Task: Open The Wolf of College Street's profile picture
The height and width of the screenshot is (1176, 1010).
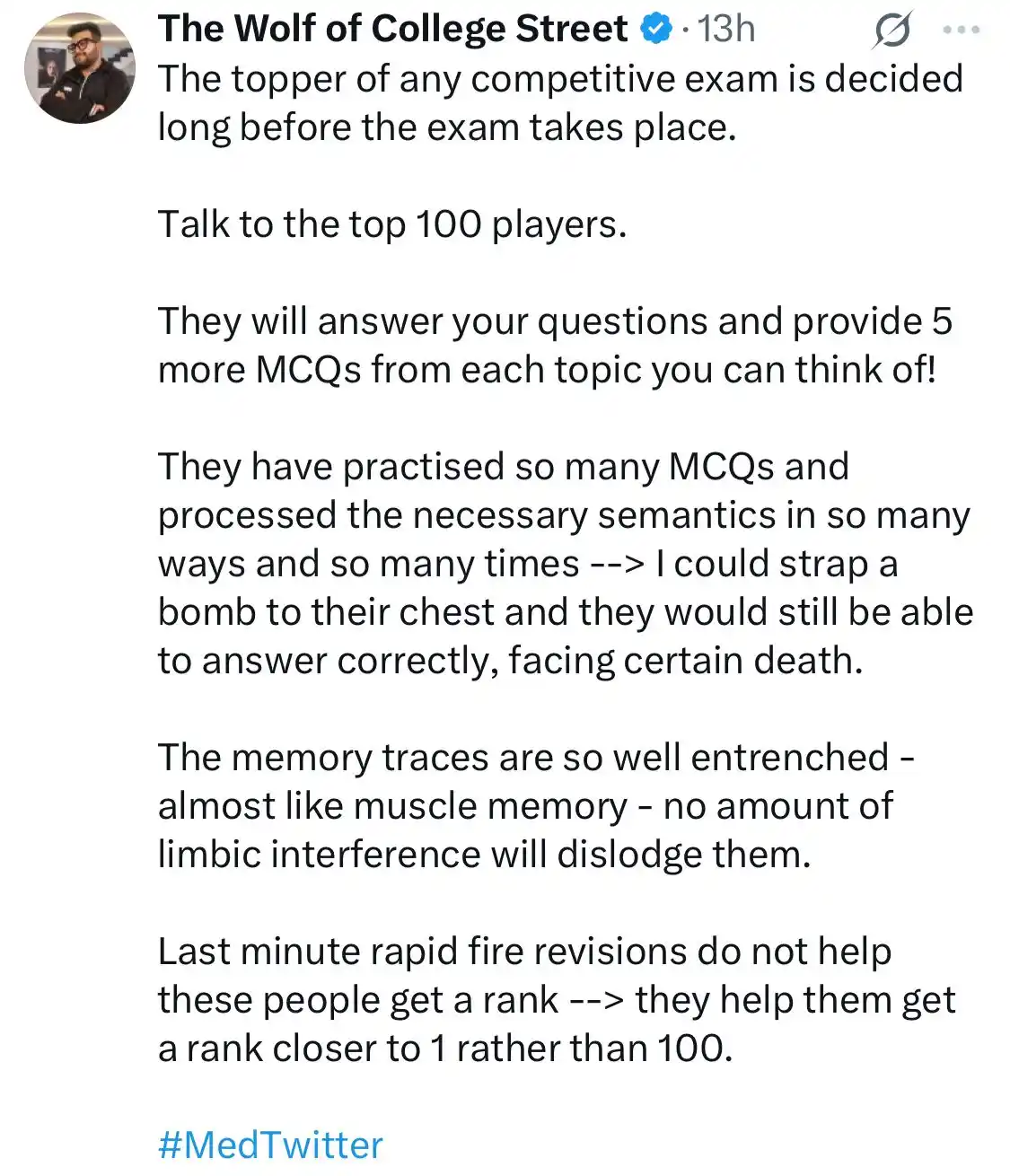Action: click(x=79, y=68)
